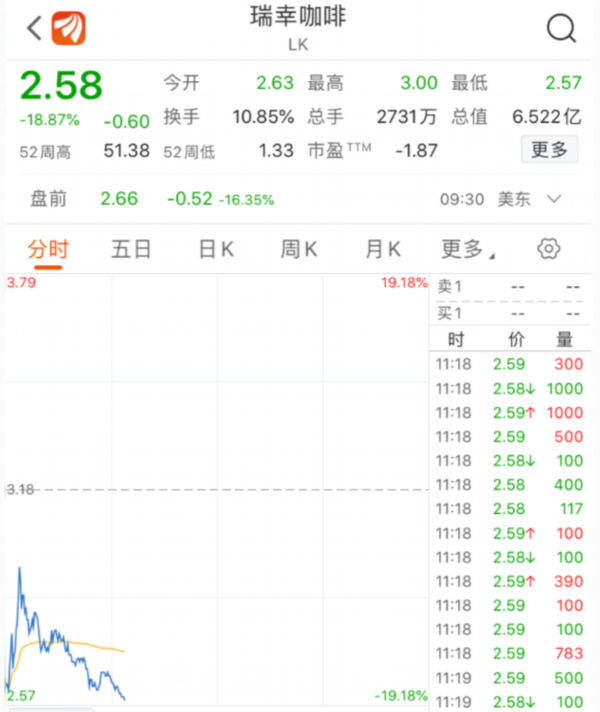Select the 周K chart tab
The width and height of the screenshot is (600, 712).
pos(298,249)
